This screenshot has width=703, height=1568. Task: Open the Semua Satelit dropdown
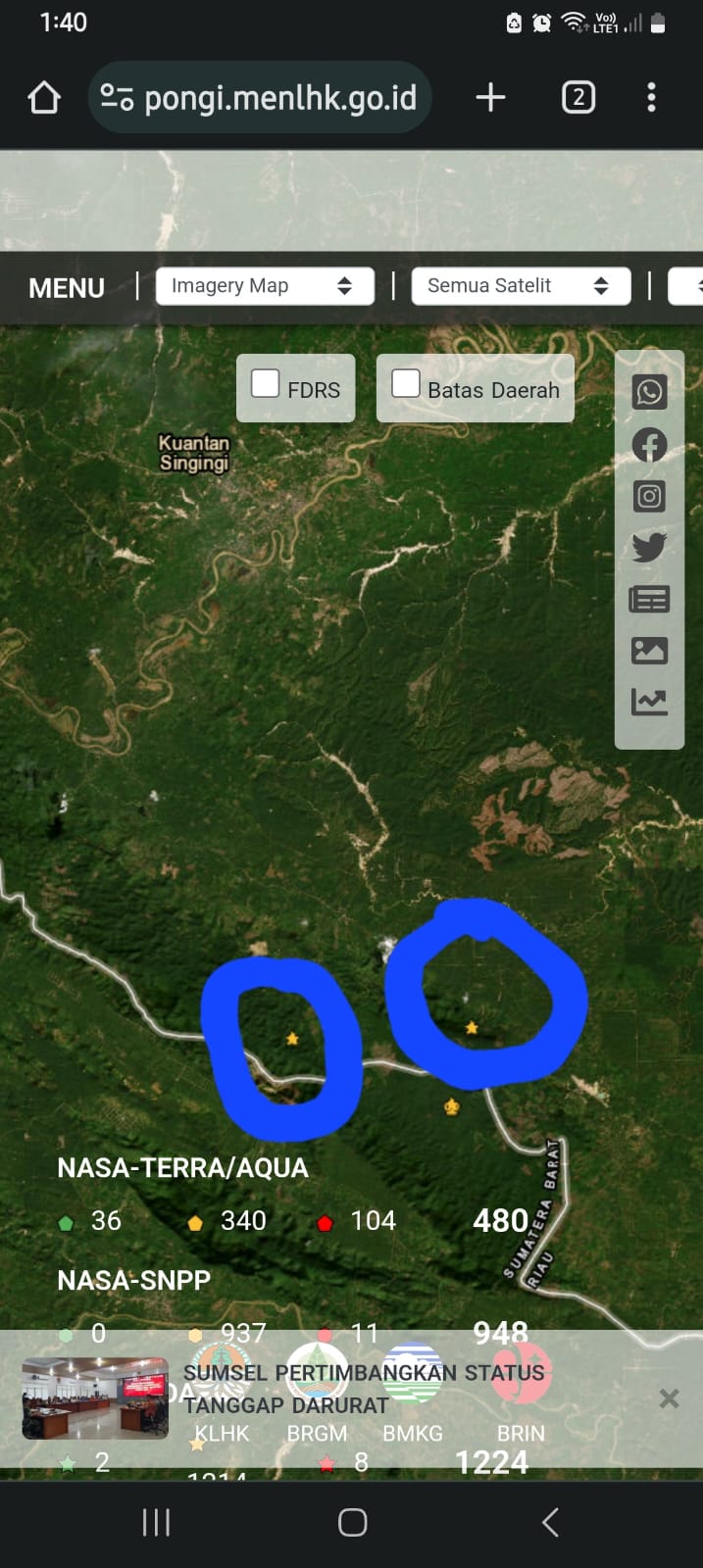pyautogui.click(x=520, y=286)
